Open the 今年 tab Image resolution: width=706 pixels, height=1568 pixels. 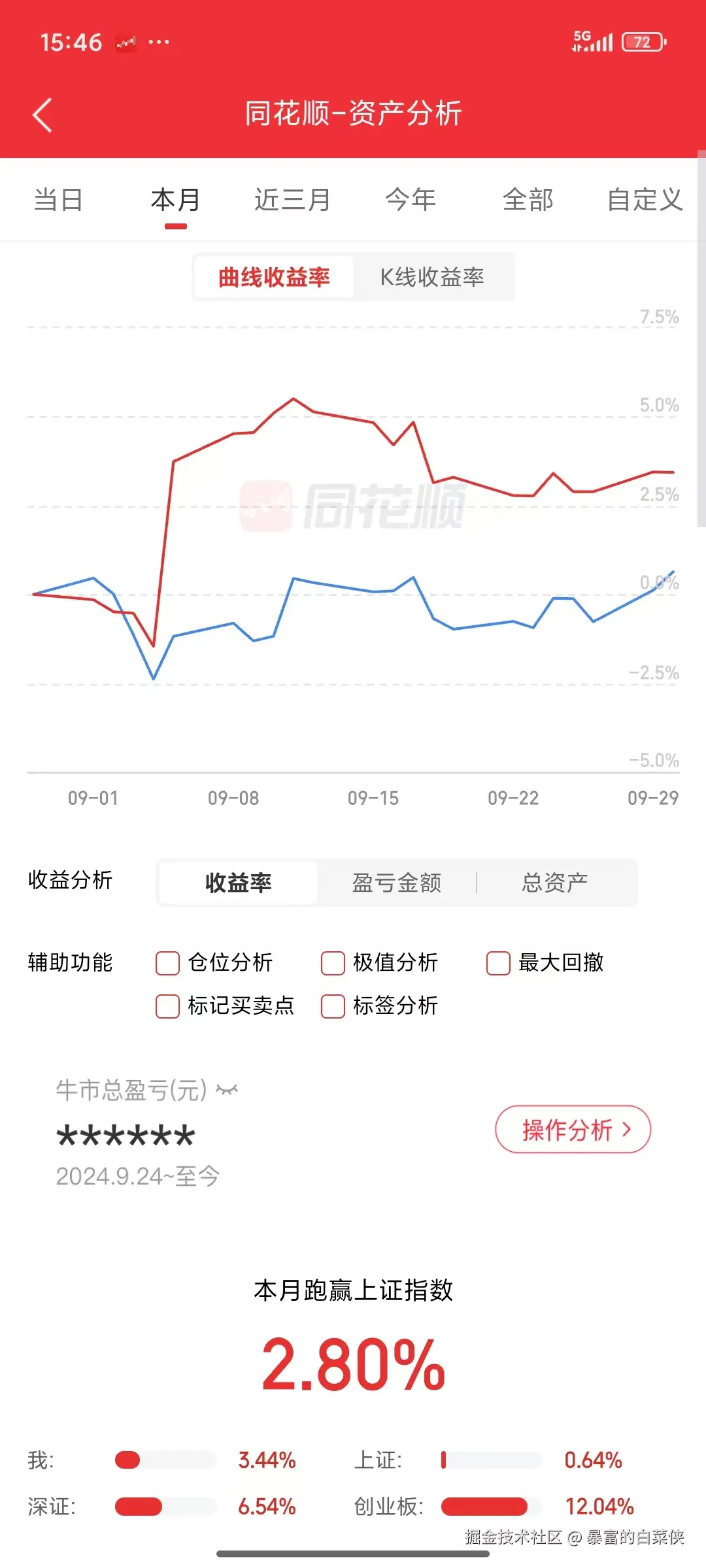410,200
